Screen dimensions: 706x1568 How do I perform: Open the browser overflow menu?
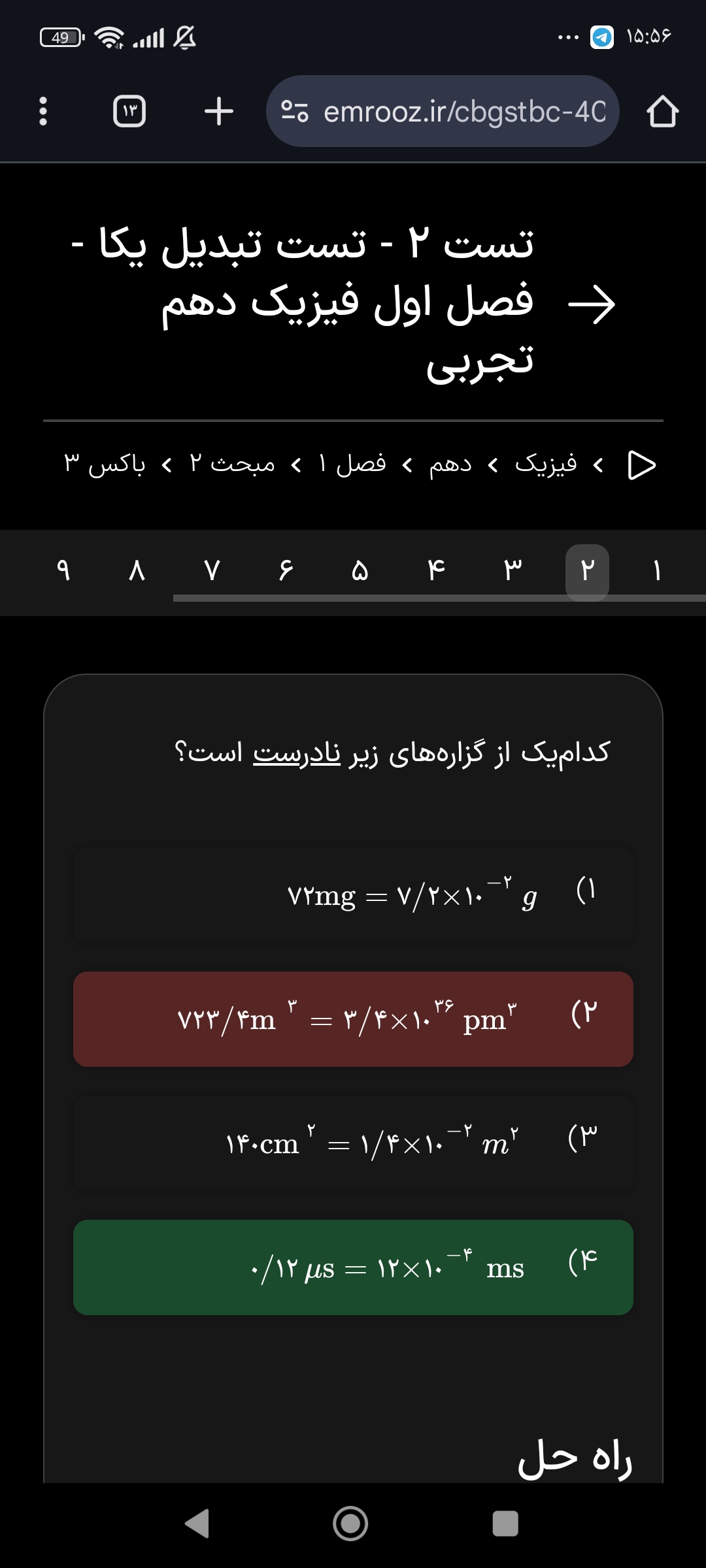(43, 111)
